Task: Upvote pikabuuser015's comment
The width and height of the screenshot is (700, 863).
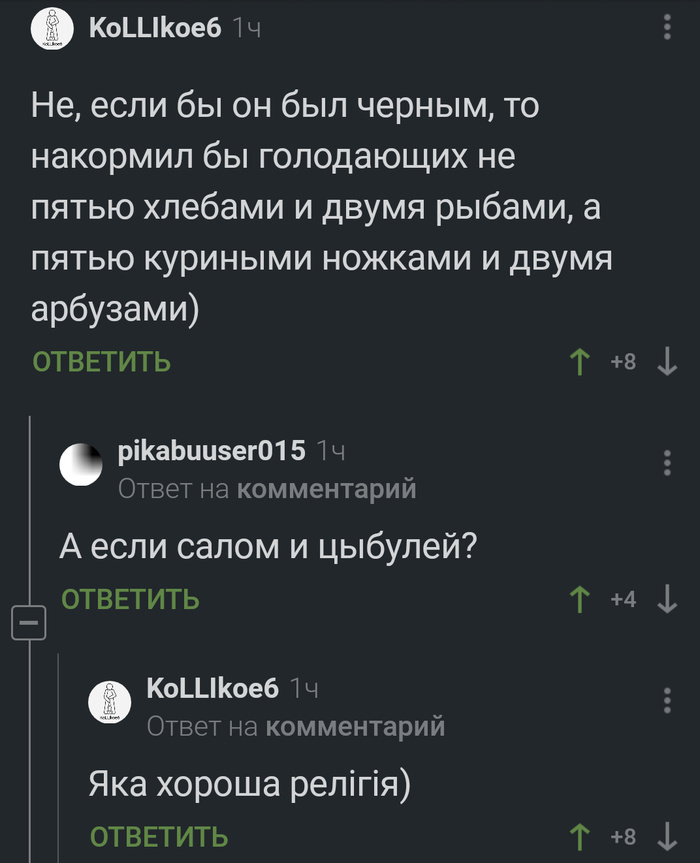Action: coord(578,599)
